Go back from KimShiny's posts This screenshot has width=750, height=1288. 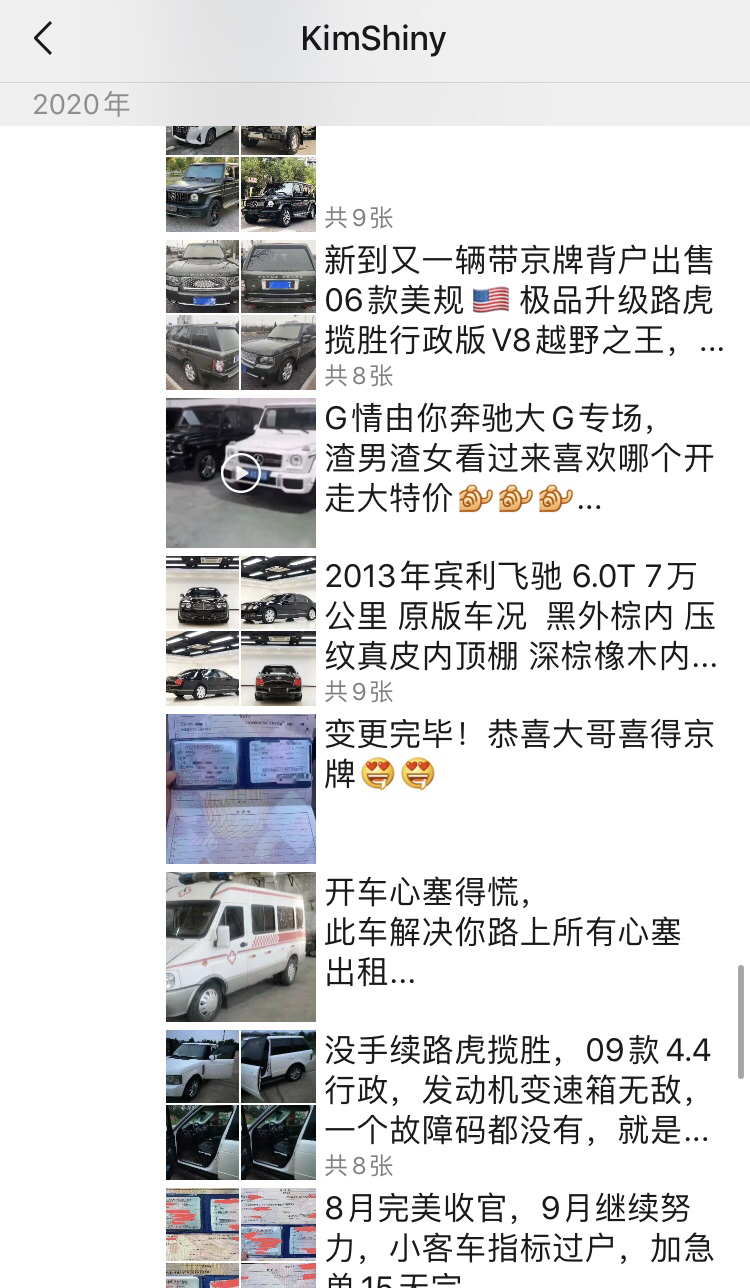(42, 40)
